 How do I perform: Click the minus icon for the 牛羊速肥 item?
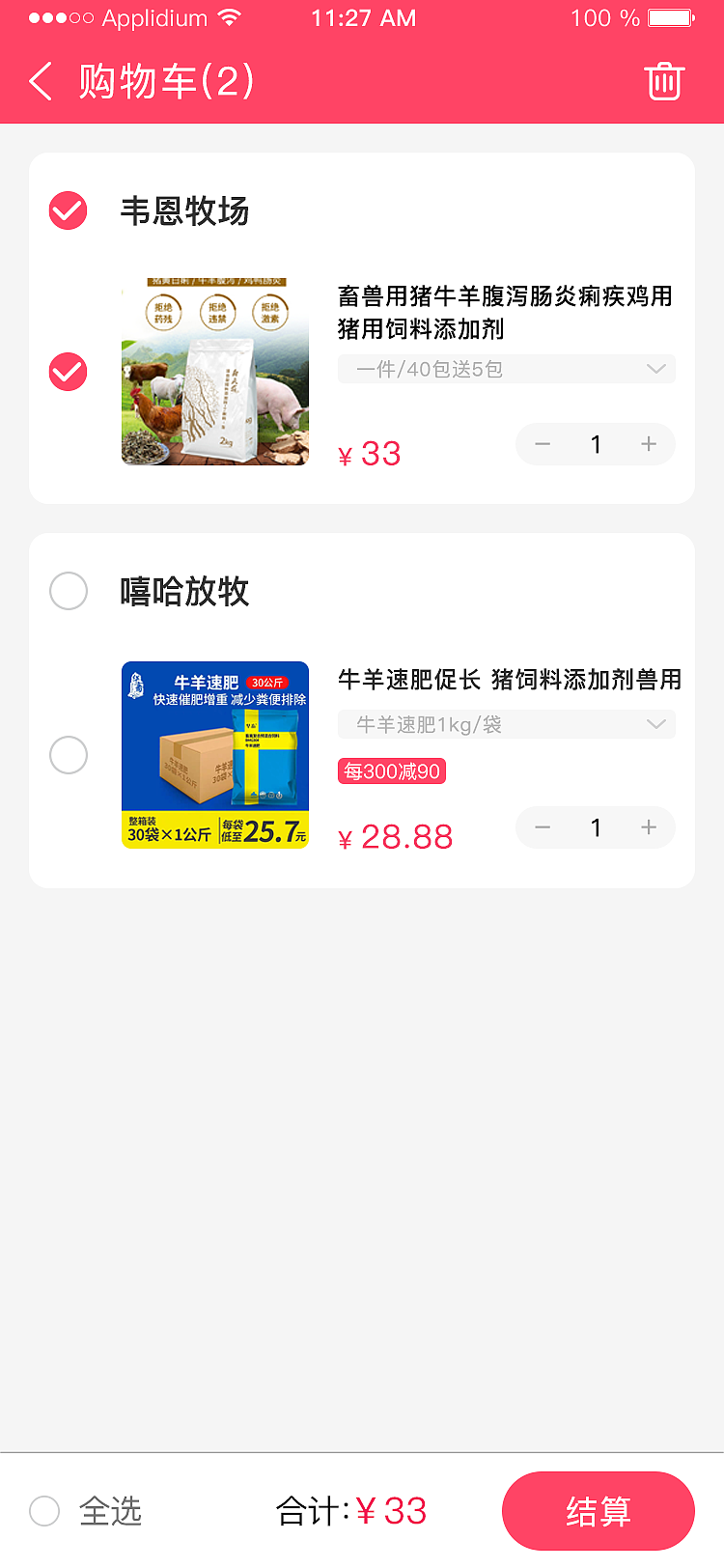542,827
